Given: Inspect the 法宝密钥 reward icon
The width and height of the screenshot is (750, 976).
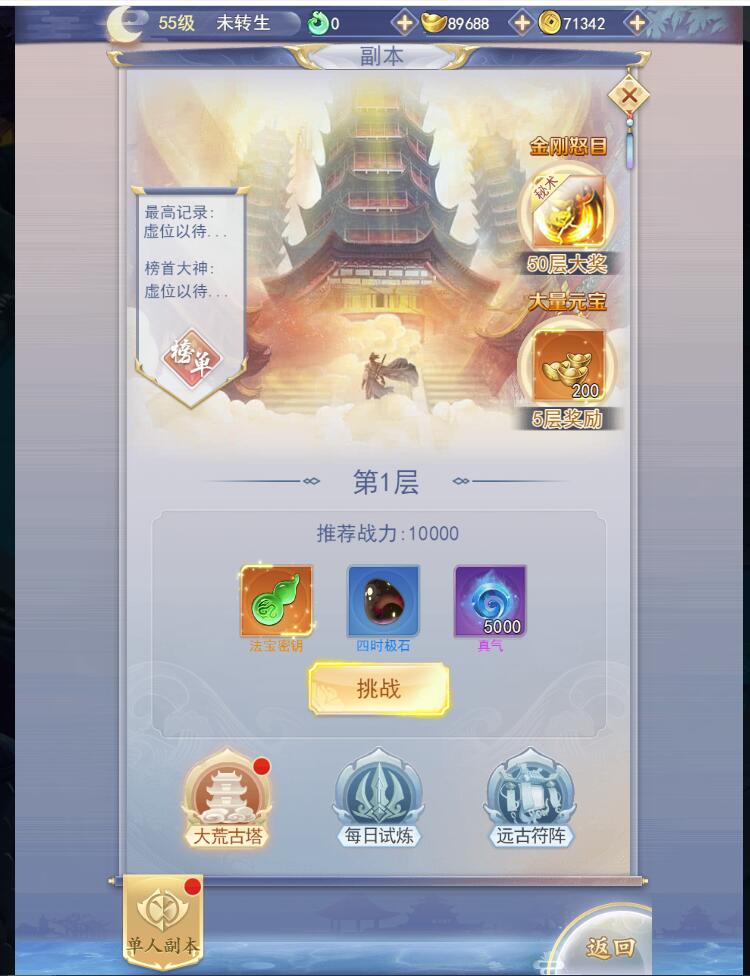Looking at the screenshot, I should click(x=276, y=601).
